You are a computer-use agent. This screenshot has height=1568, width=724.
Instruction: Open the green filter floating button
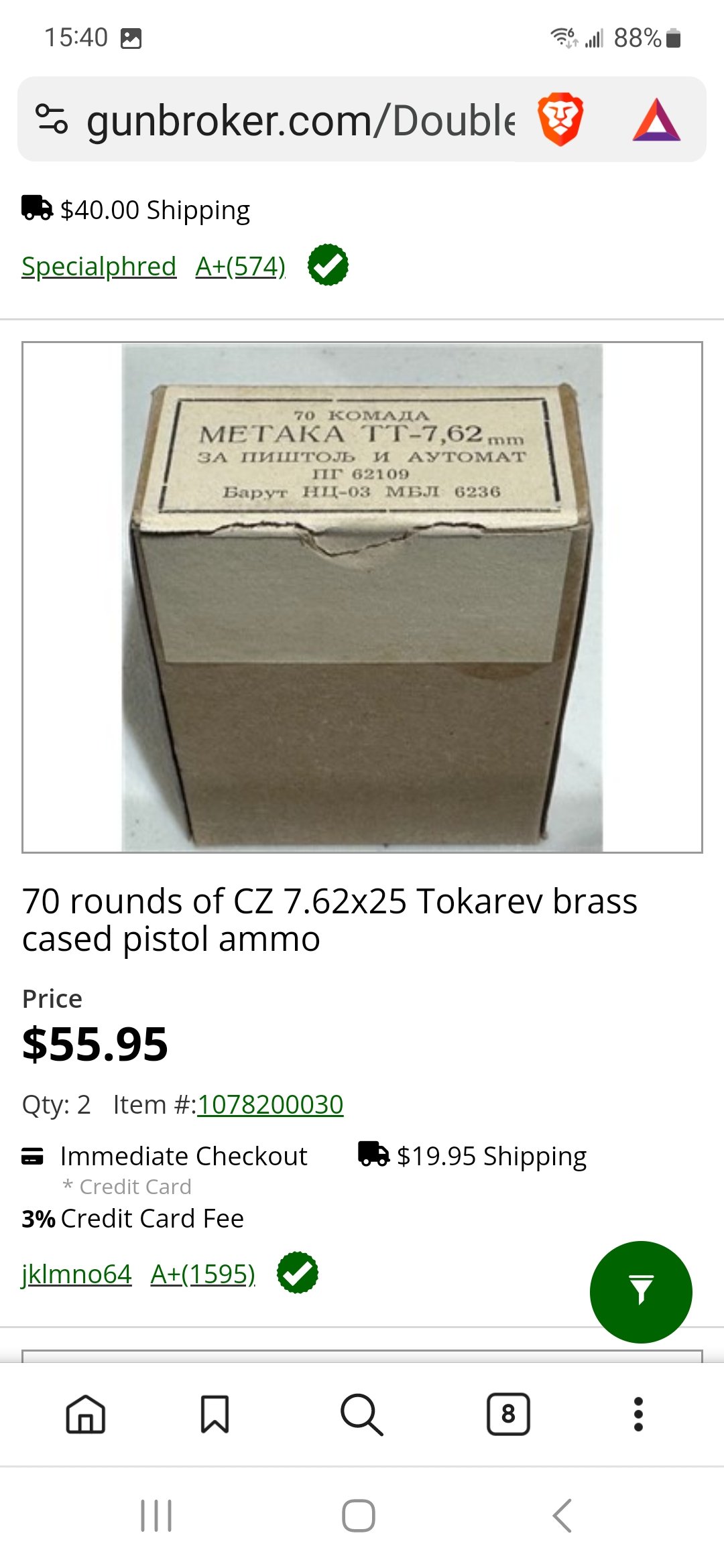pyautogui.click(x=641, y=1291)
